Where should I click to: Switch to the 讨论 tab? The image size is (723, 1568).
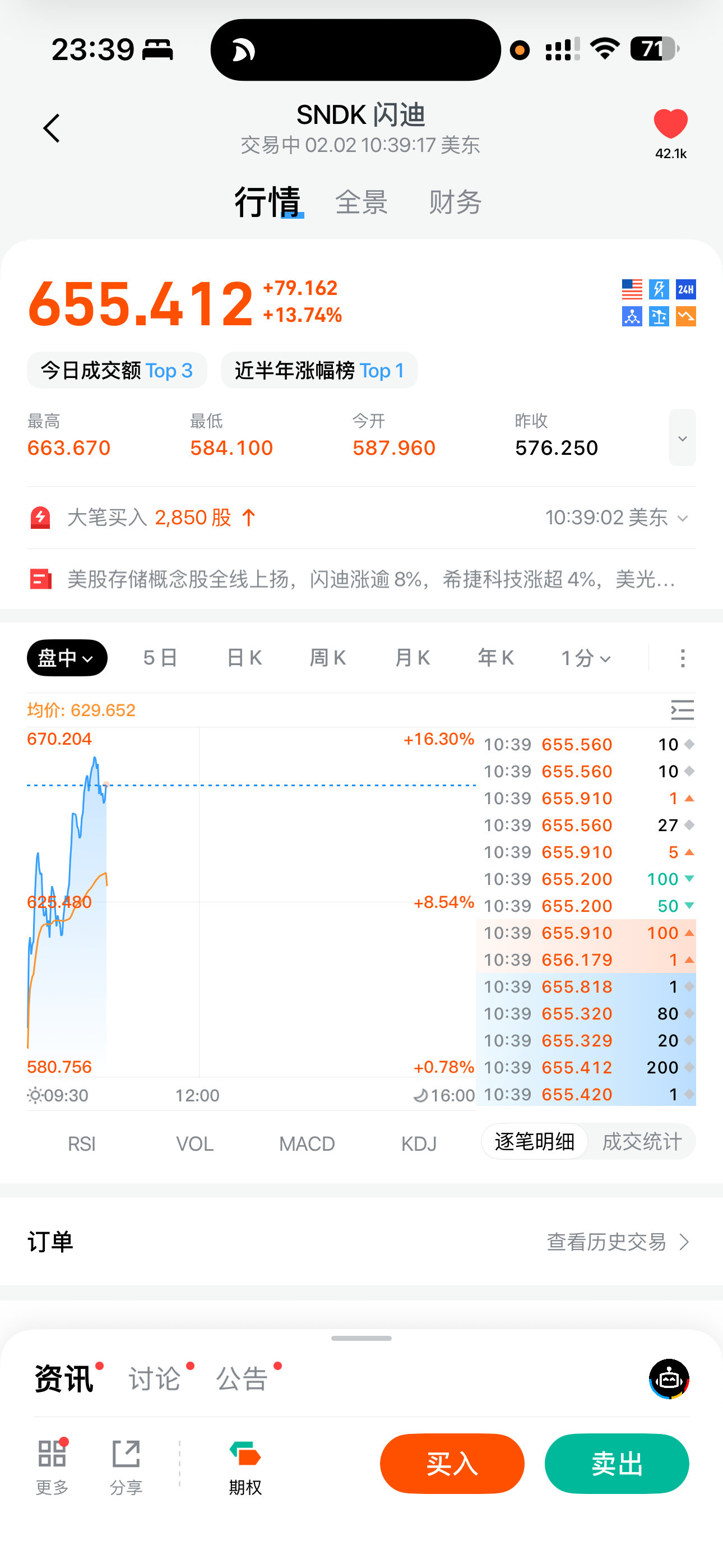pos(155,1378)
